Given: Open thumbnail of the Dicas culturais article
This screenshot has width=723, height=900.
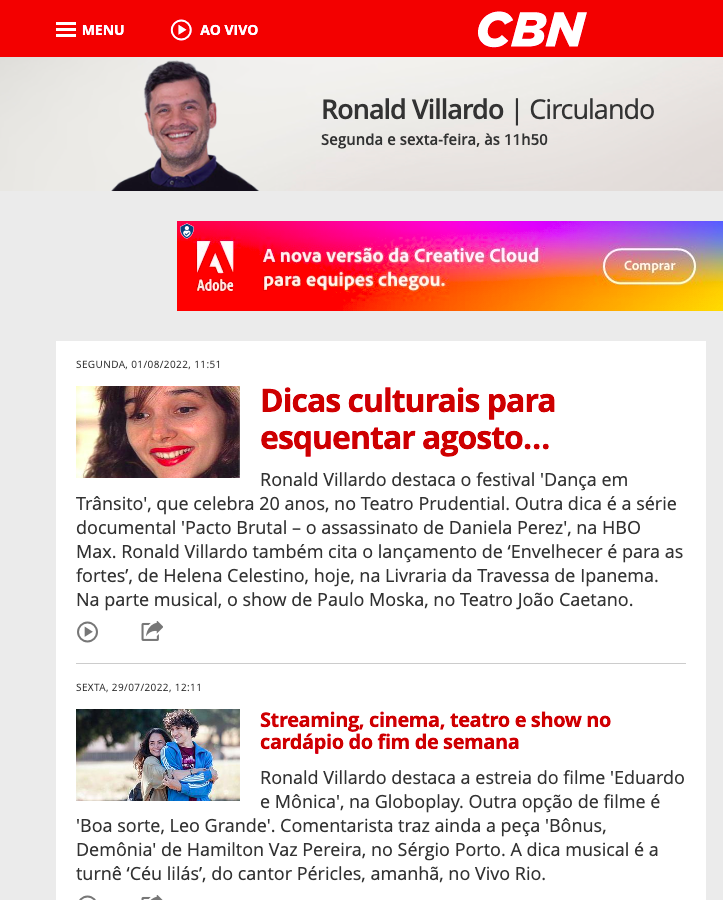Looking at the screenshot, I should click(158, 432).
